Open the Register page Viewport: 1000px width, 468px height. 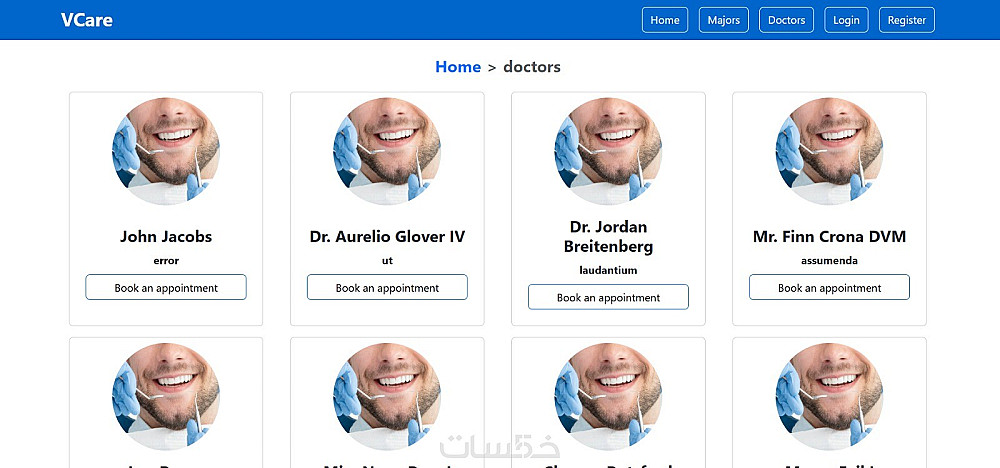coord(906,20)
